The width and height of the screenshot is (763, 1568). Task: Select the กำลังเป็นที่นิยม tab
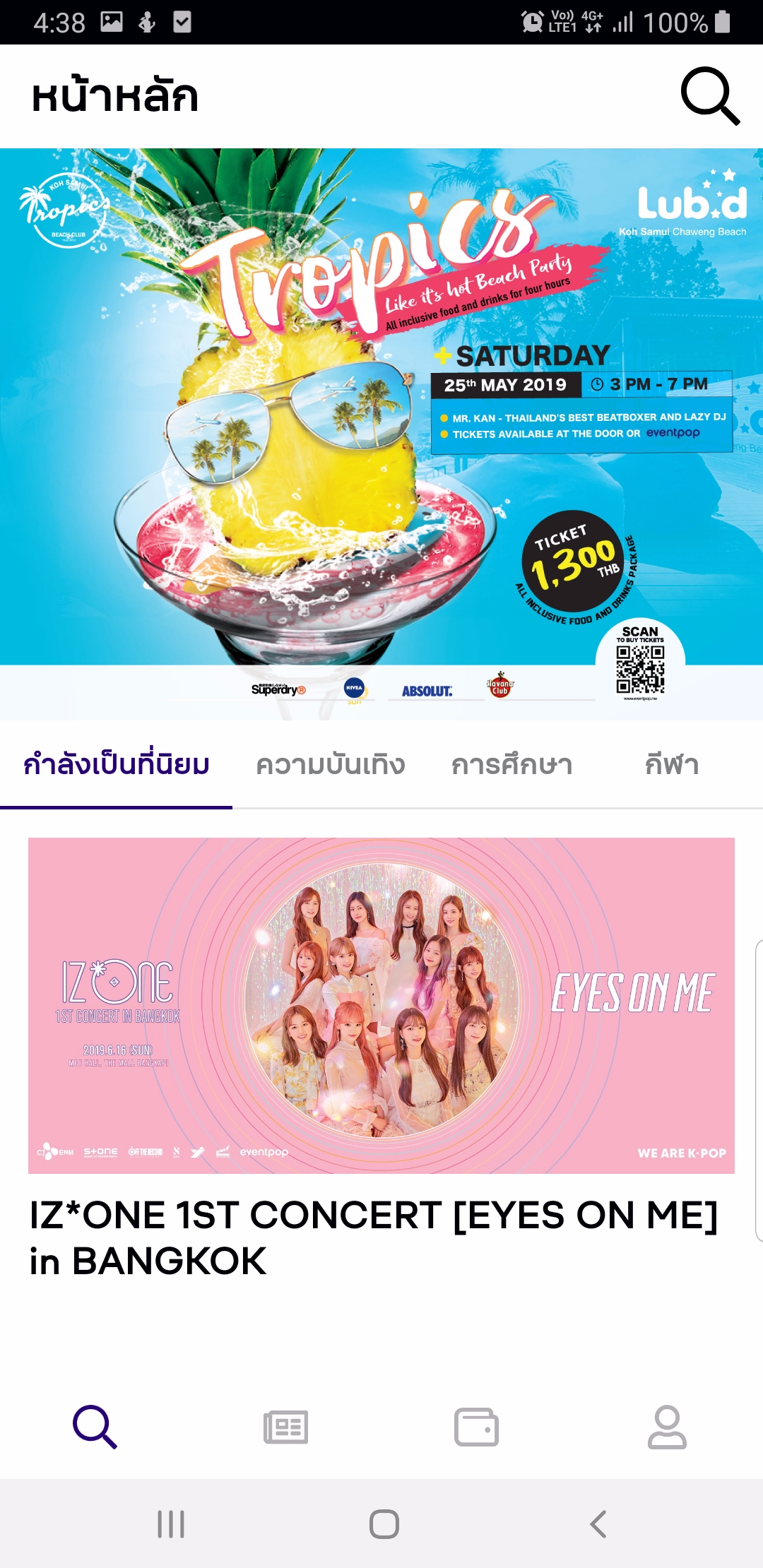coord(117,765)
